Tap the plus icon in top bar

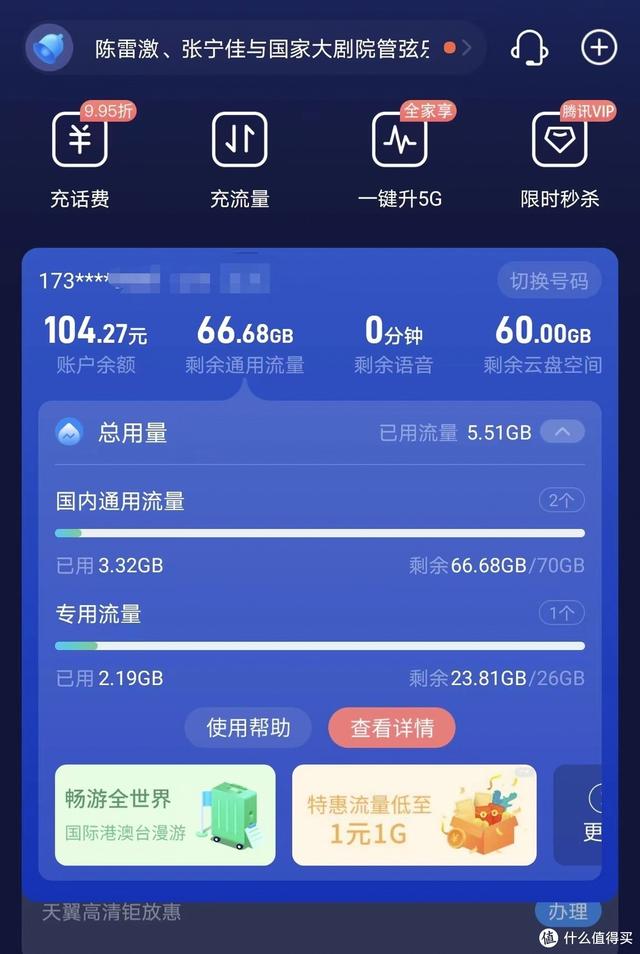[599, 47]
